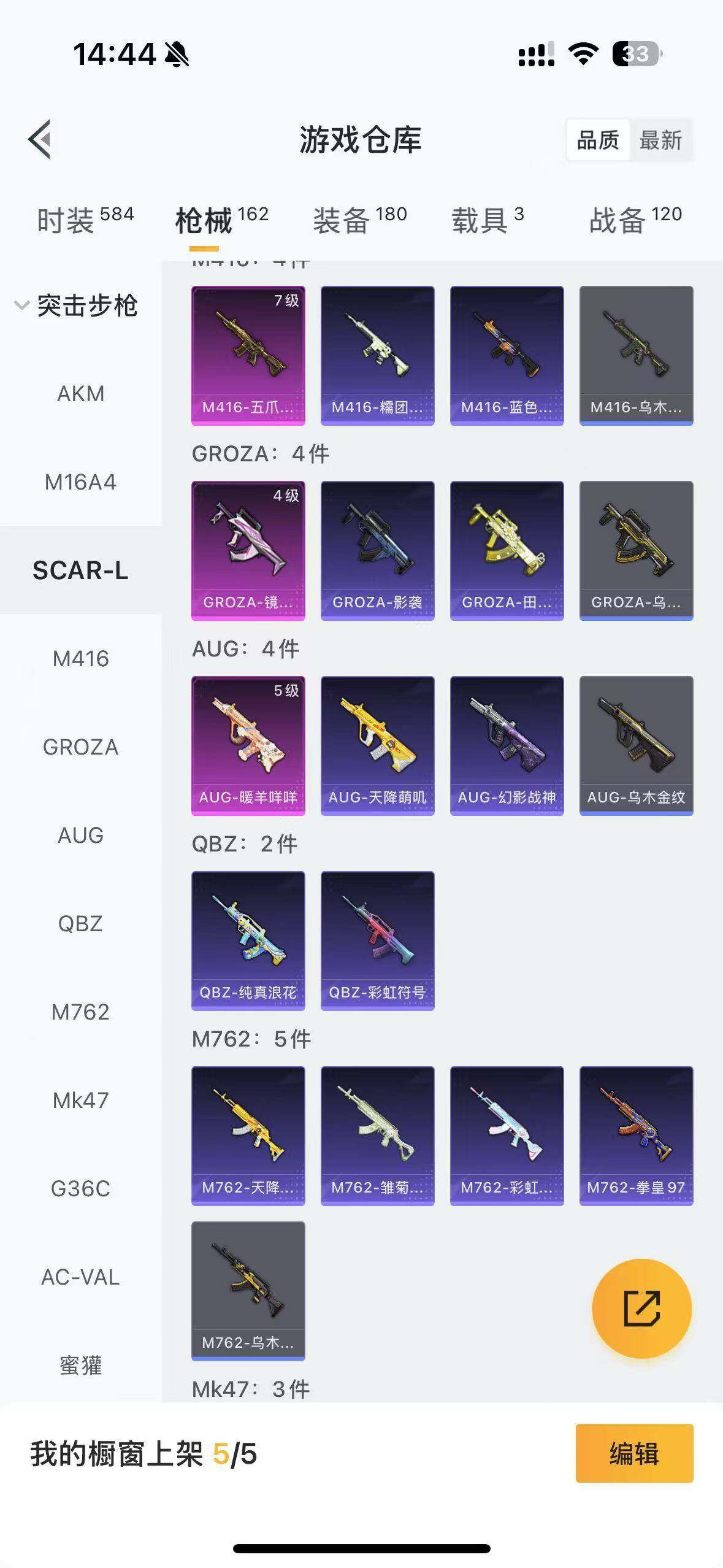
Task: View the AUG-乌木金纹 skin
Action: click(x=636, y=745)
